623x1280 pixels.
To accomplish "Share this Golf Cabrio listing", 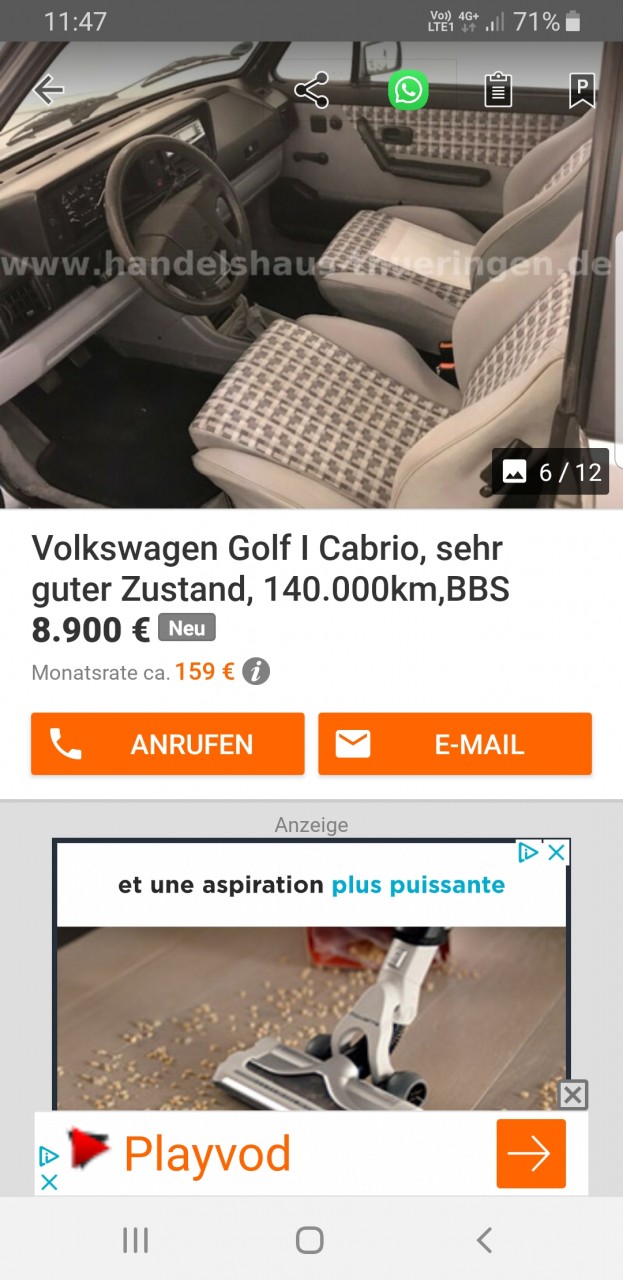I will pyautogui.click(x=311, y=91).
